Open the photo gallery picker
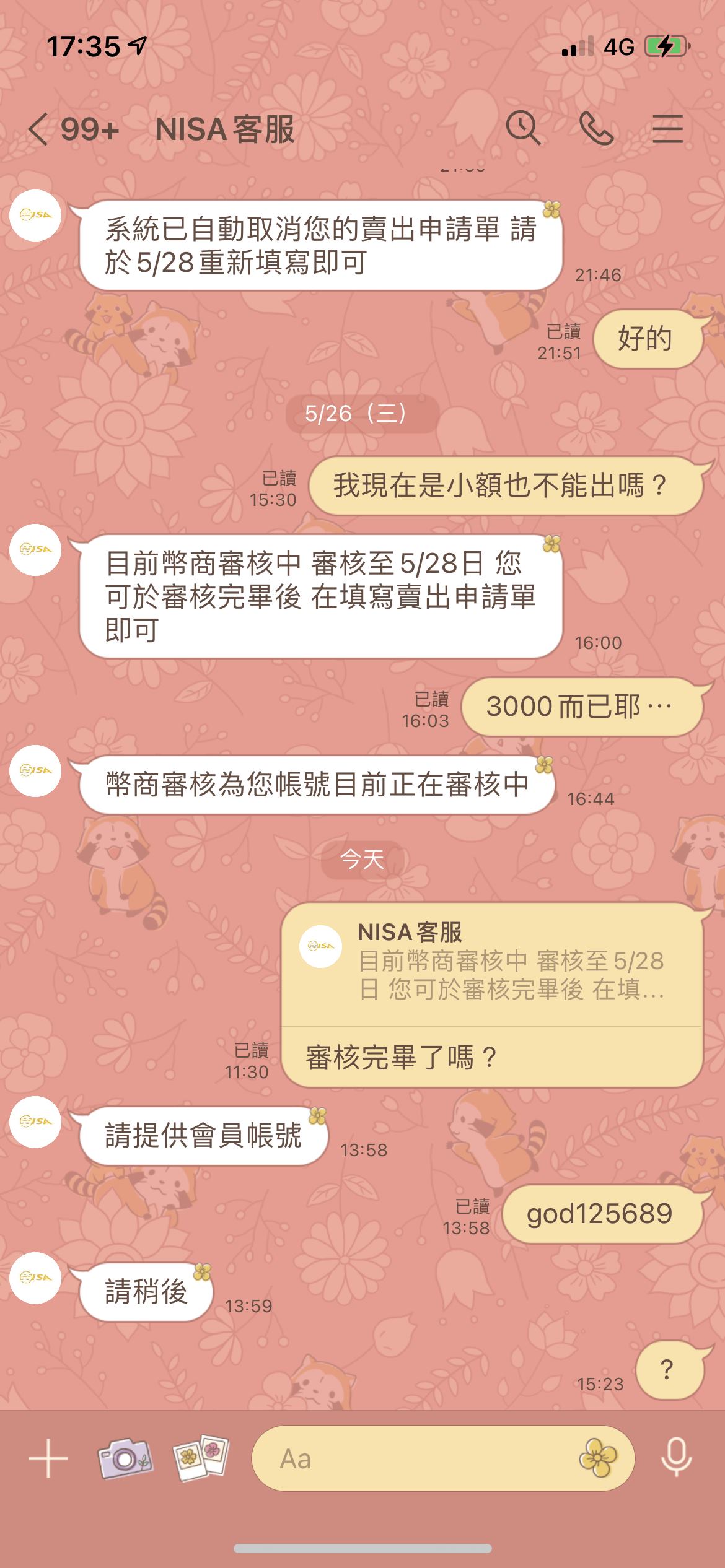 click(201, 1458)
